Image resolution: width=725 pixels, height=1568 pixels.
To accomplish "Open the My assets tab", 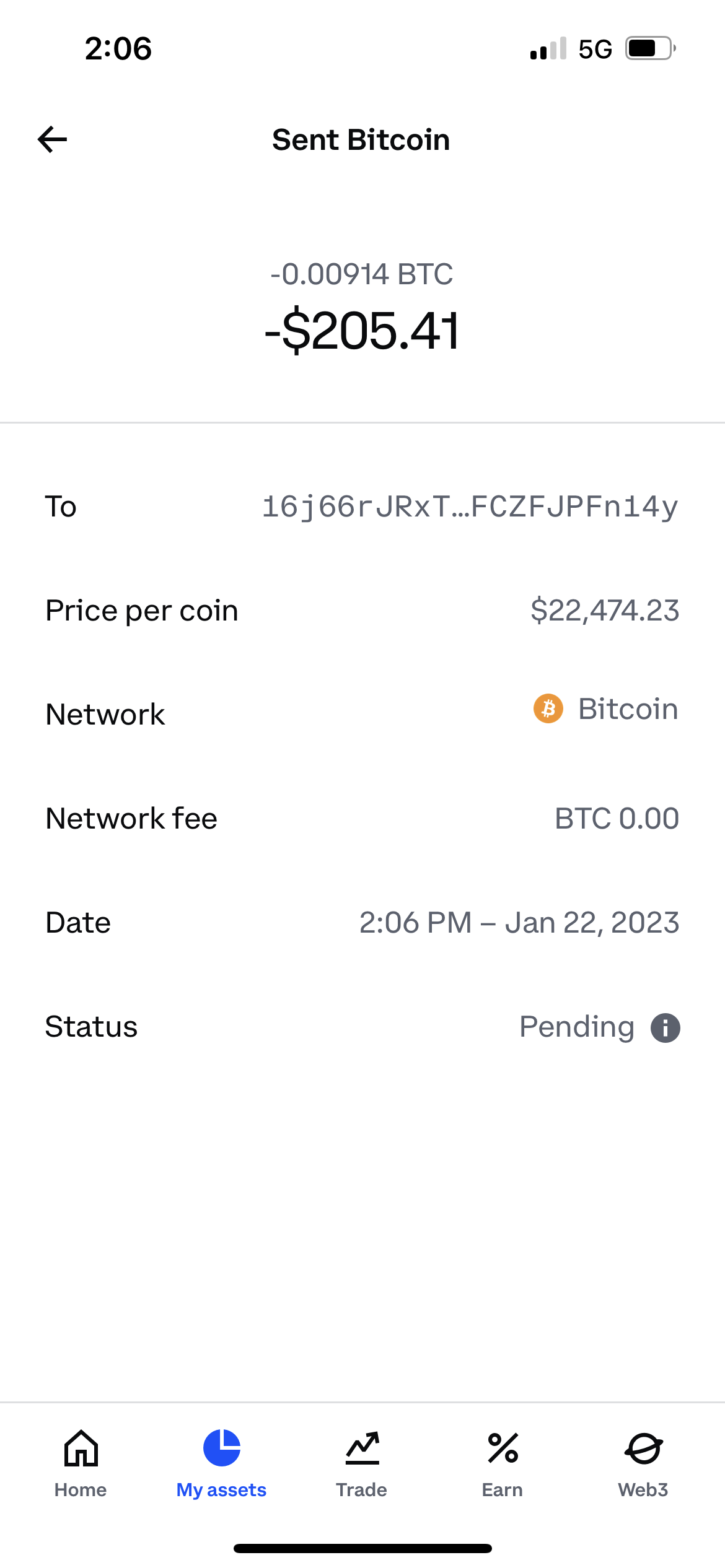I will tap(221, 1464).
